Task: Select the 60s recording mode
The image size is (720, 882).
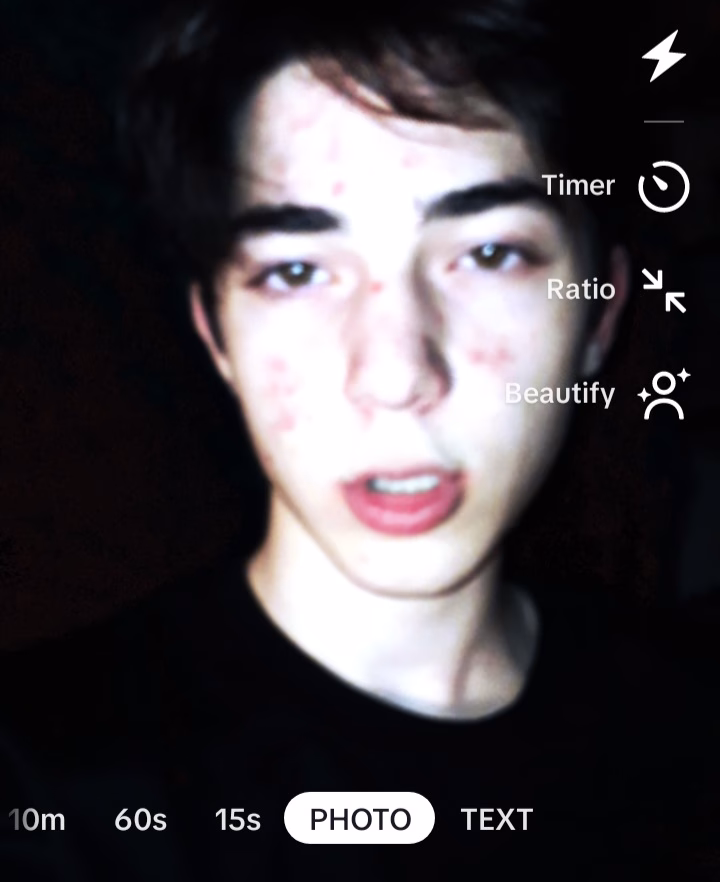Action: pyautogui.click(x=141, y=820)
